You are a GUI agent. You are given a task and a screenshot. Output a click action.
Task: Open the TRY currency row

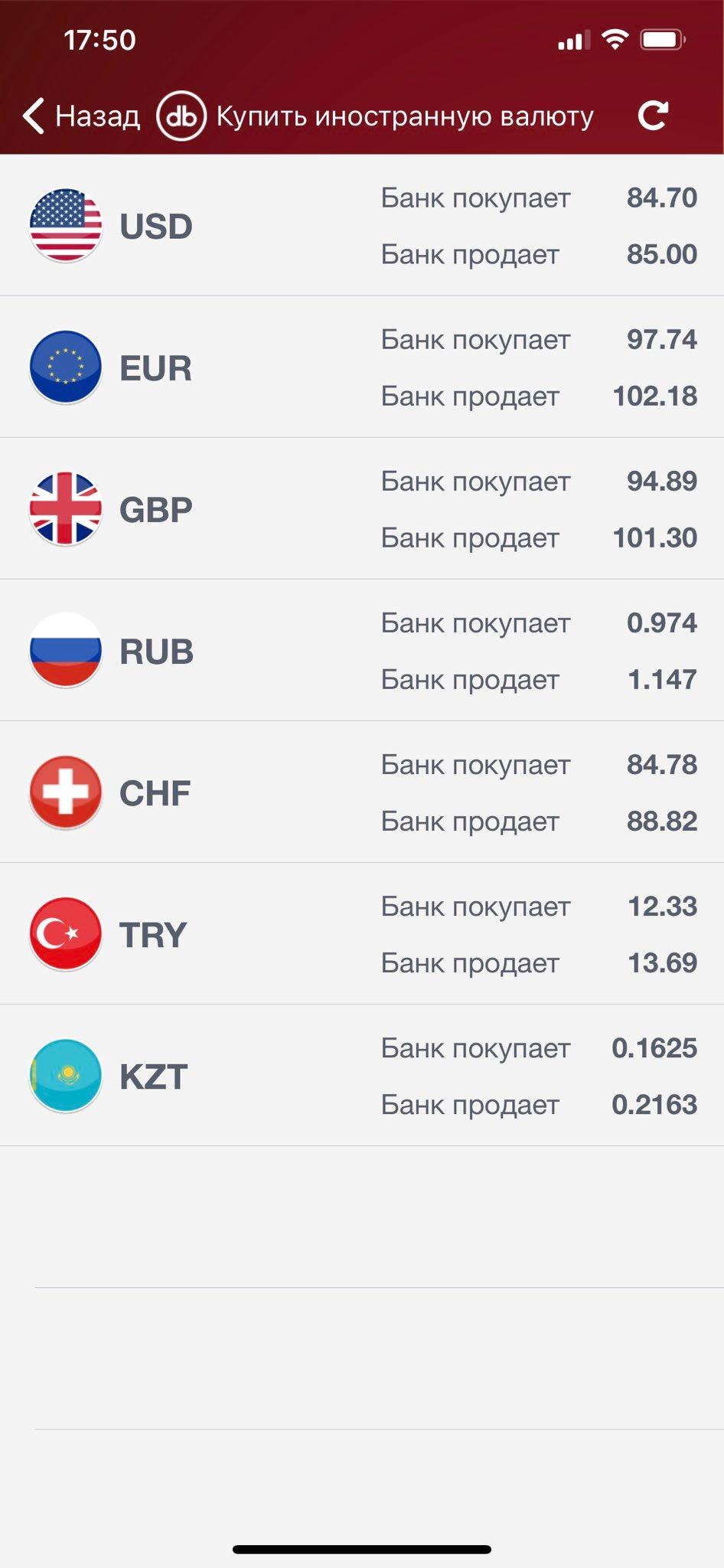tap(362, 933)
